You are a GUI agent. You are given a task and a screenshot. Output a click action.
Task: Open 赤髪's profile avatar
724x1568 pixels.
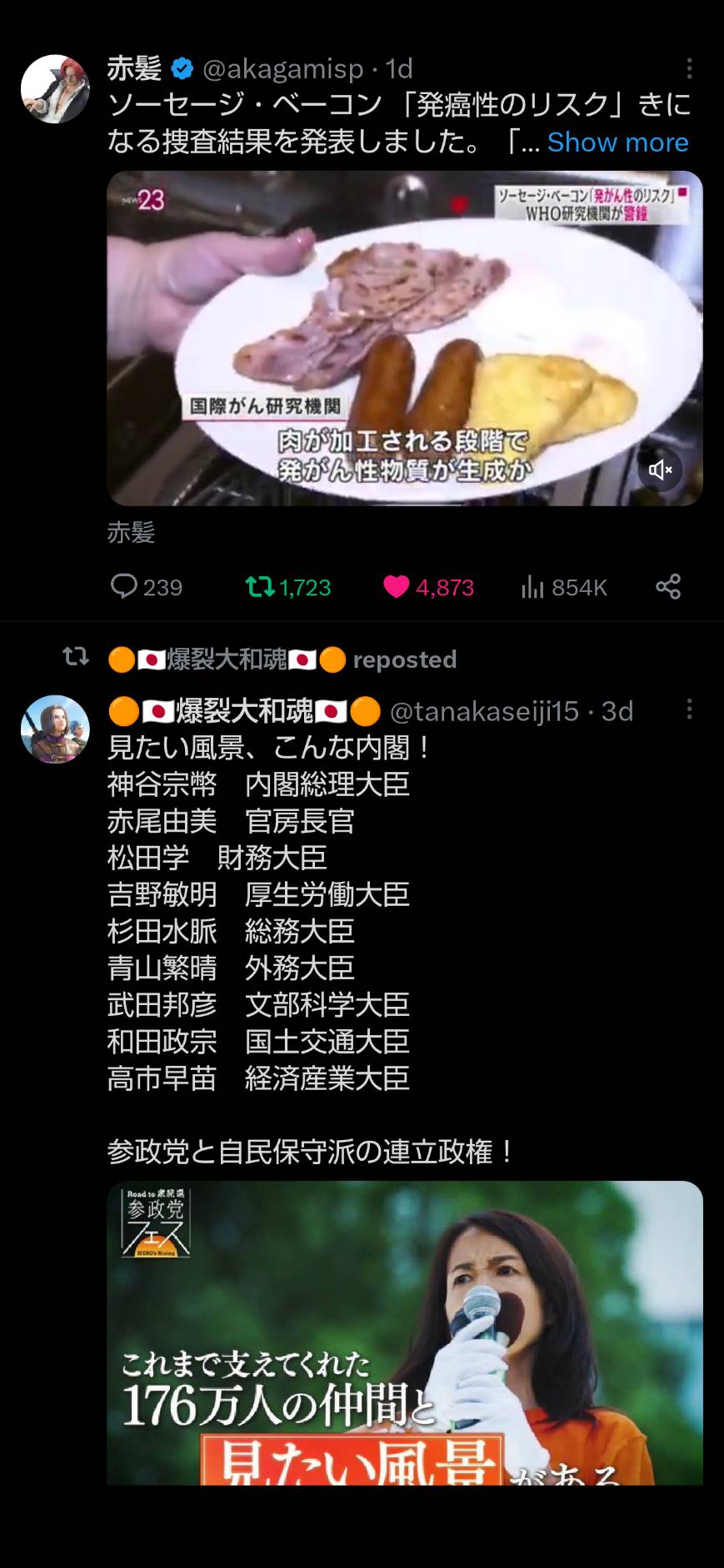click(x=55, y=89)
